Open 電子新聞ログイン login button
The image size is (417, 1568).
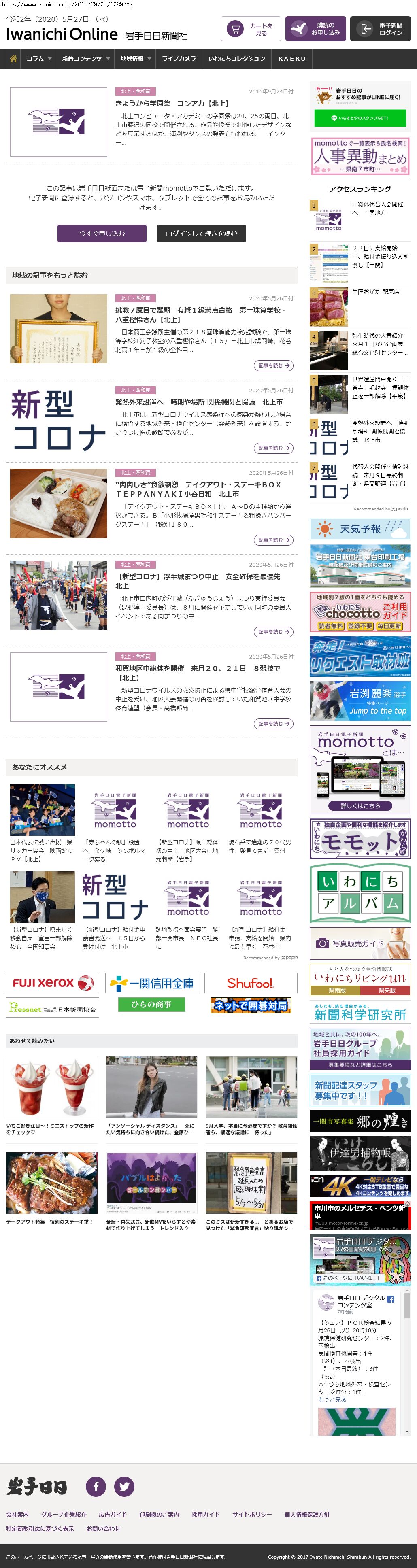click(380, 29)
